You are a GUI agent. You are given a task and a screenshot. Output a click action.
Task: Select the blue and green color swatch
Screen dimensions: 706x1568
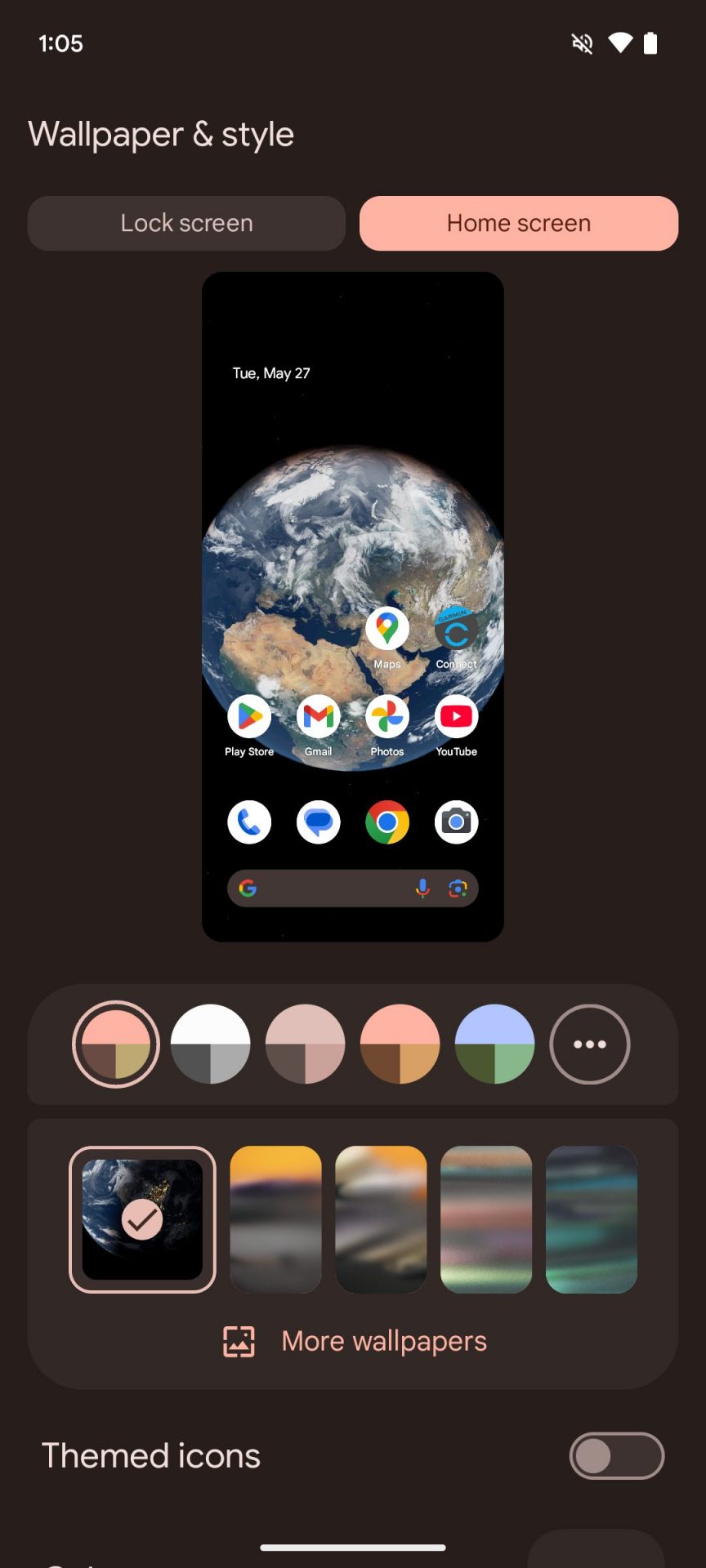pos(495,1044)
